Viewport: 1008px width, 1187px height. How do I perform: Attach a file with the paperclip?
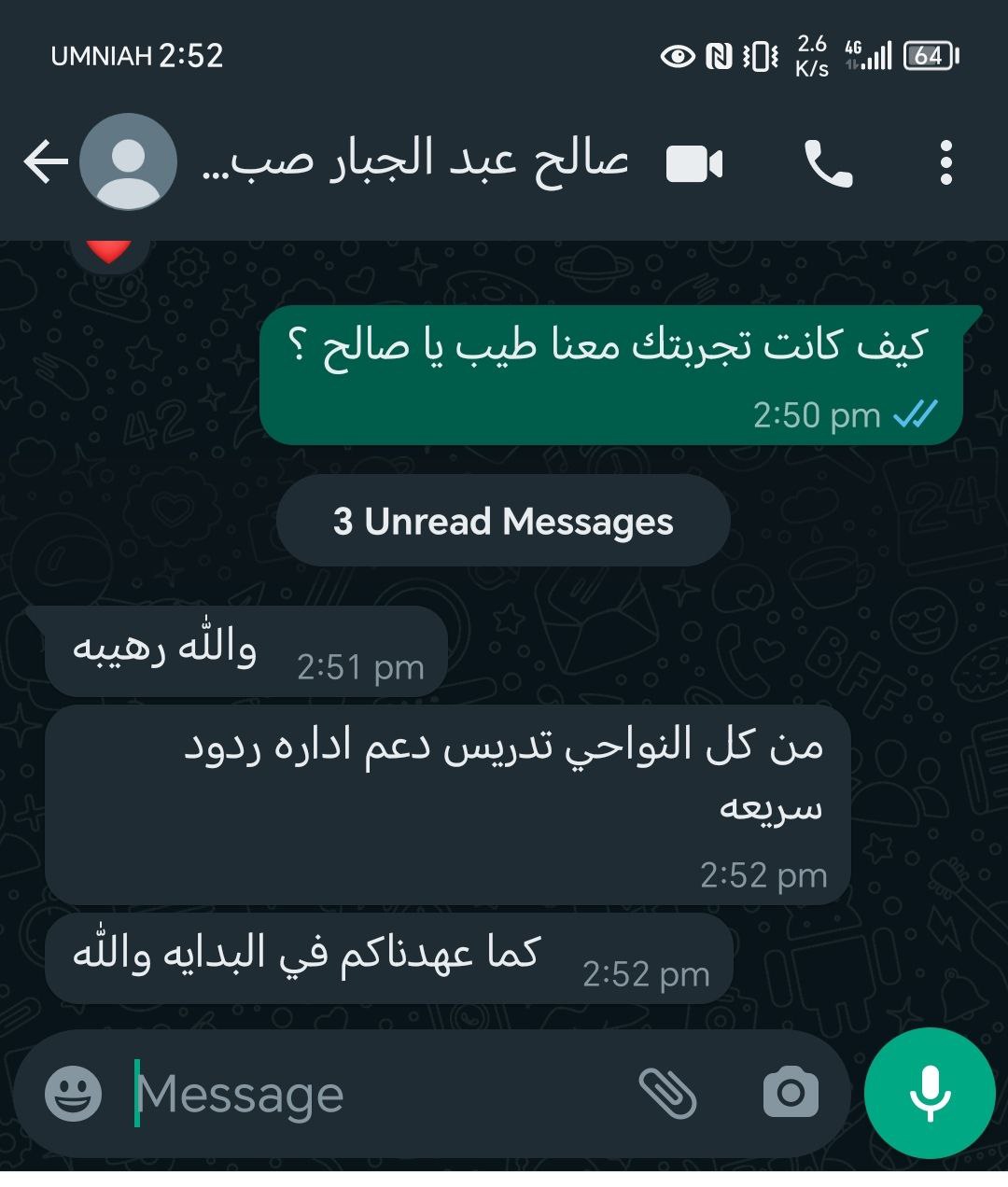[x=667, y=1093]
